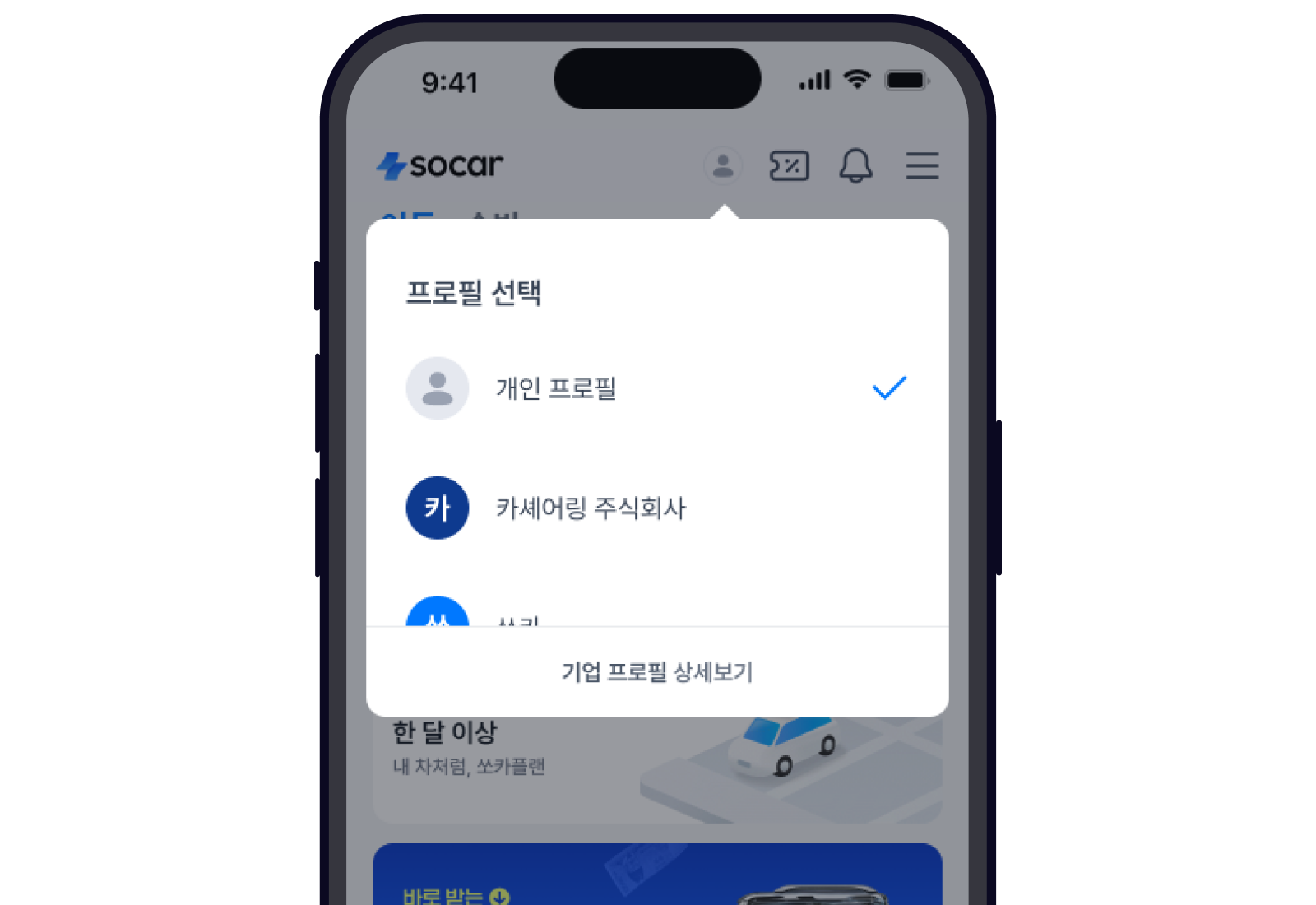
Task: Tap the profile avatar icon in header
Action: click(723, 166)
